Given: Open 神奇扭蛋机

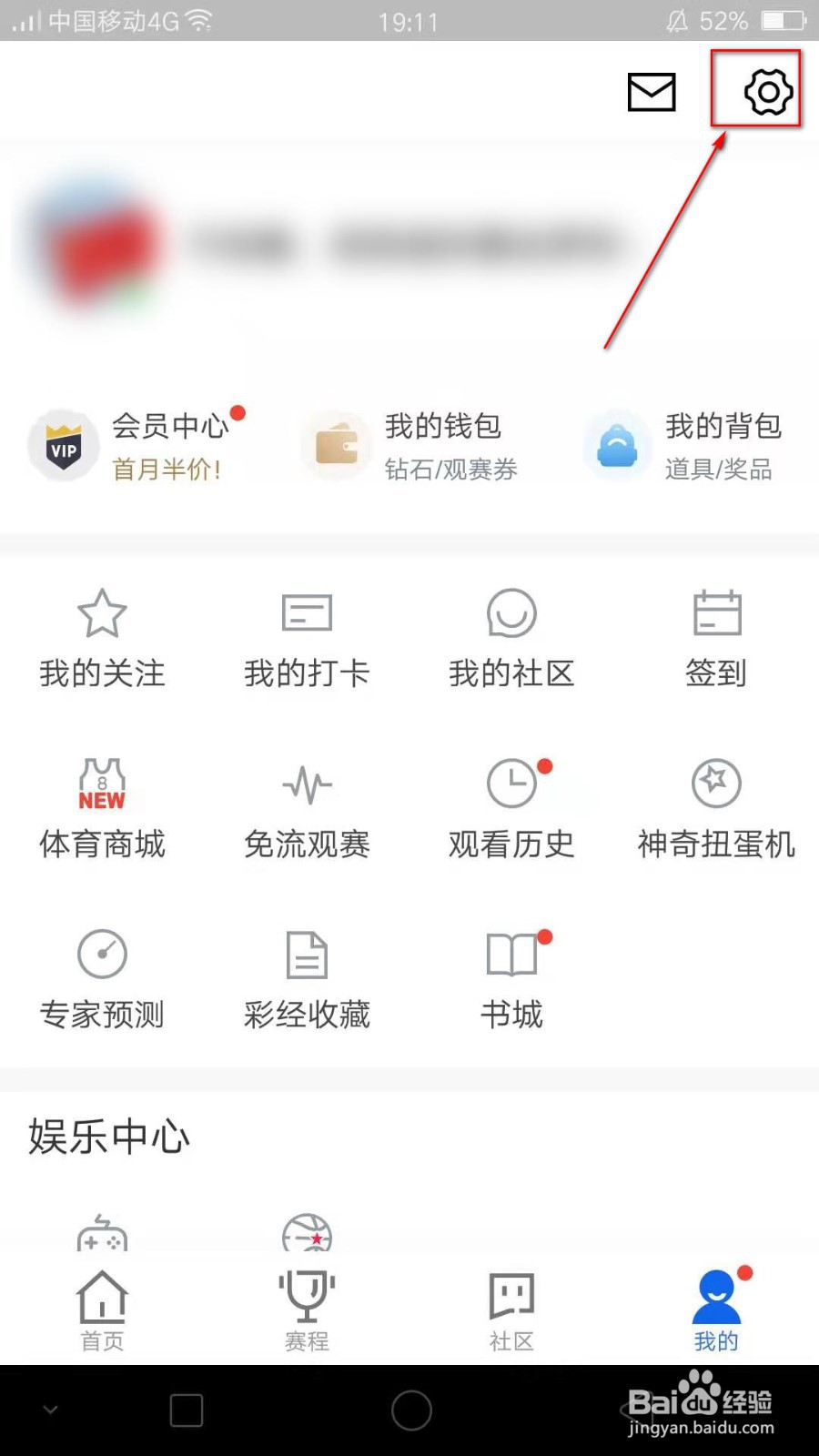Looking at the screenshot, I should [x=716, y=808].
